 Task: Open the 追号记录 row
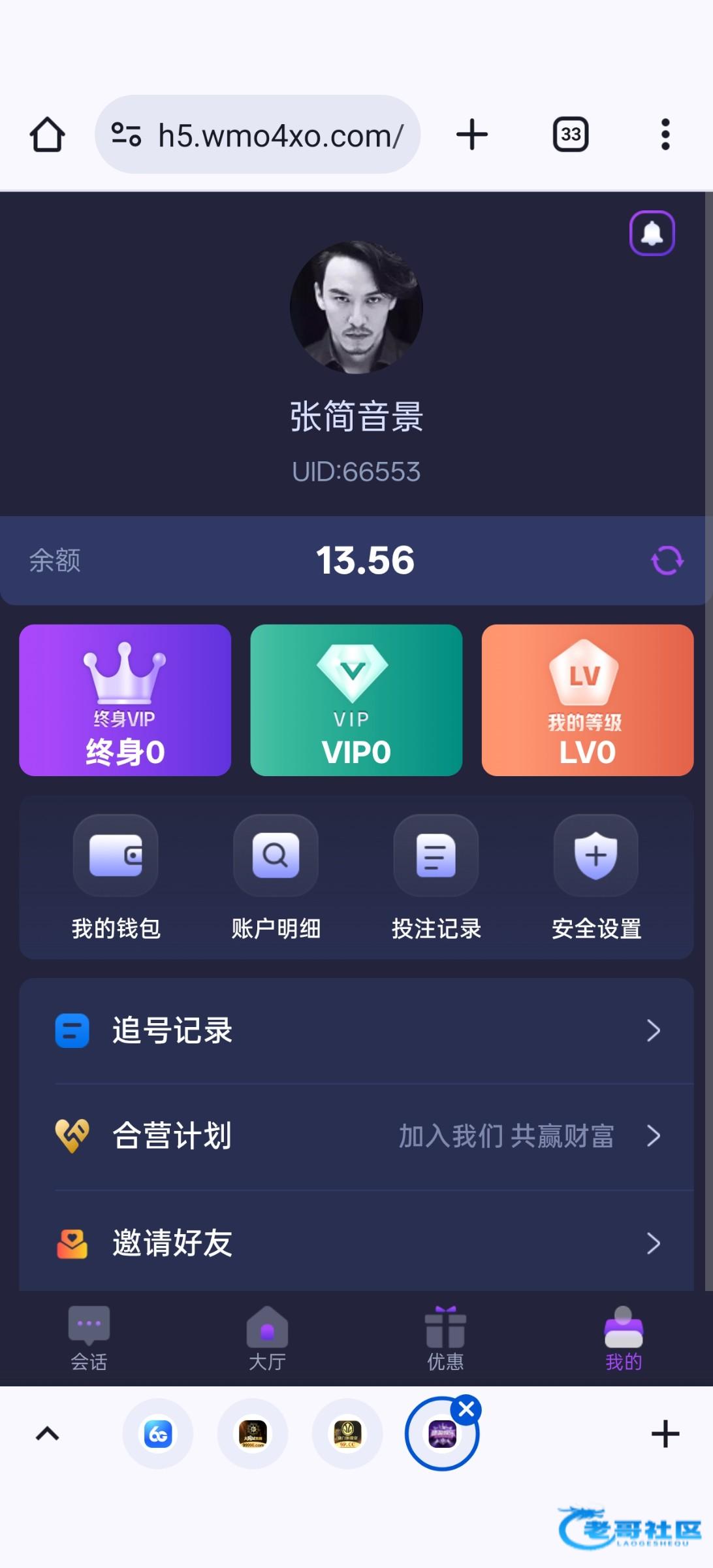pos(356,1031)
